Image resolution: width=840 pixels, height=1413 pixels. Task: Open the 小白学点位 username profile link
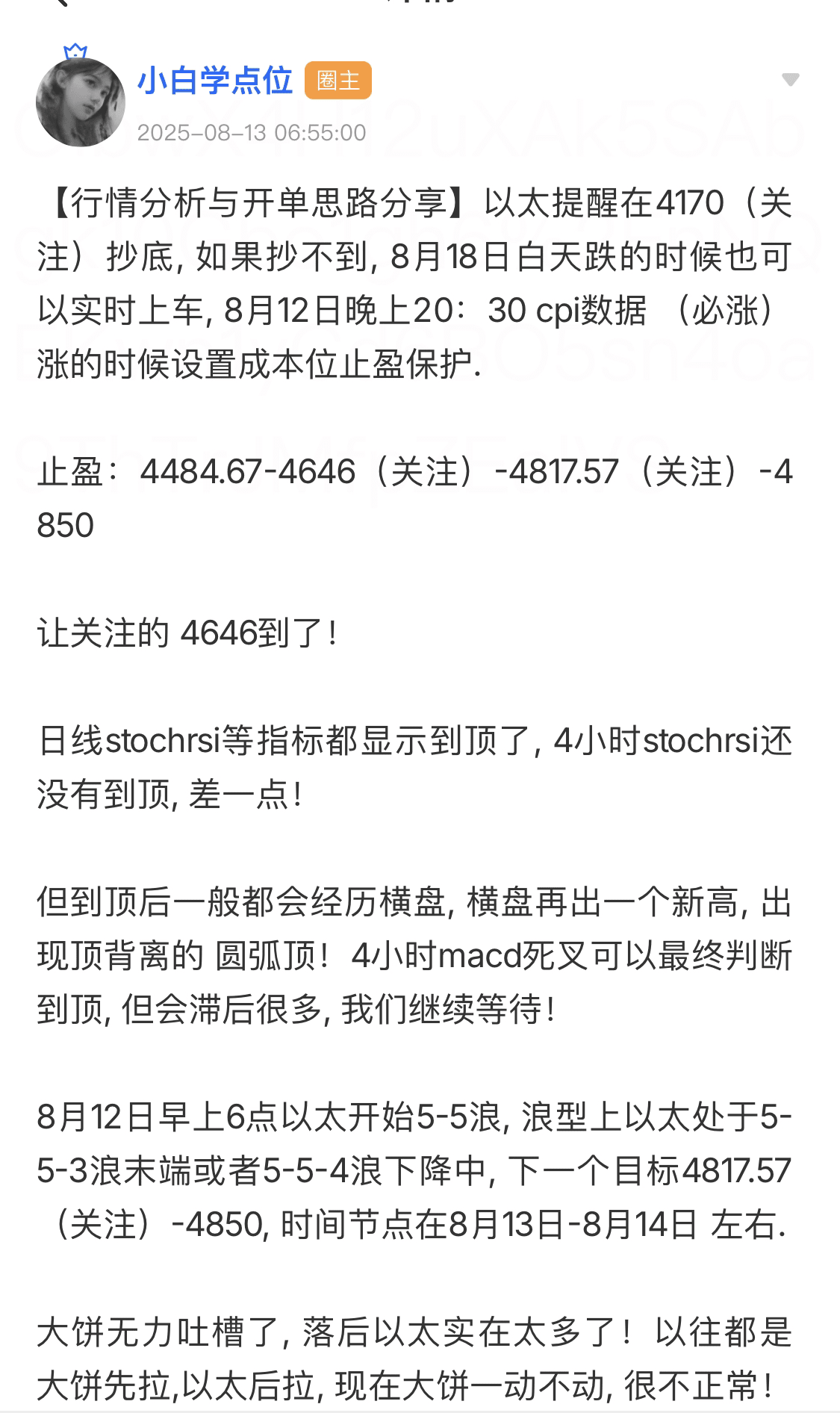tap(215, 80)
